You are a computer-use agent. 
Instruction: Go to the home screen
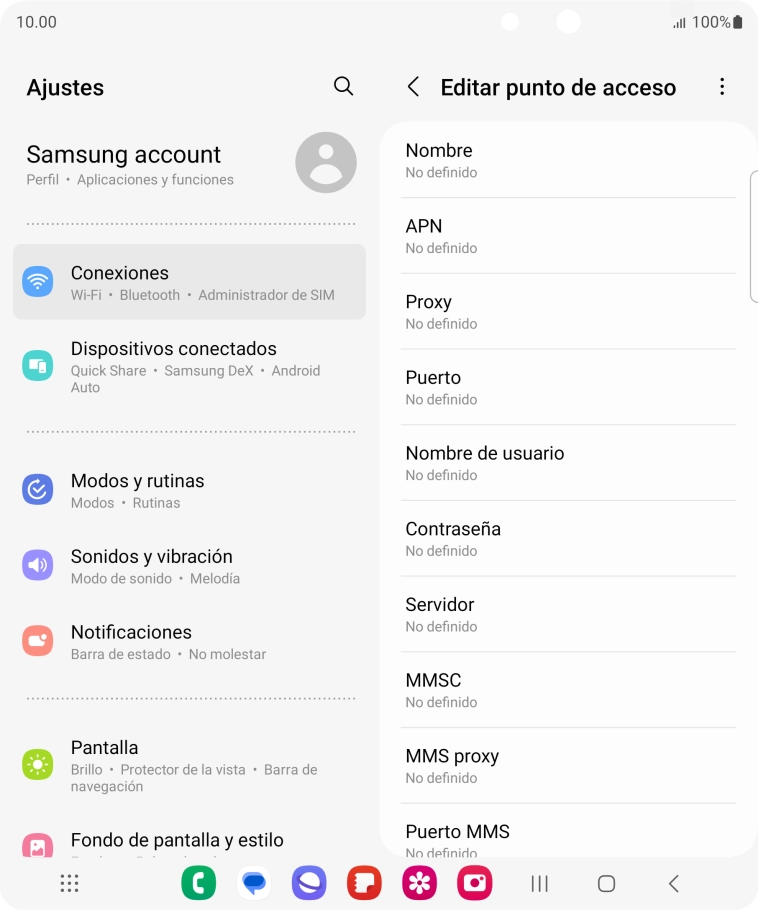[x=606, y=883]
